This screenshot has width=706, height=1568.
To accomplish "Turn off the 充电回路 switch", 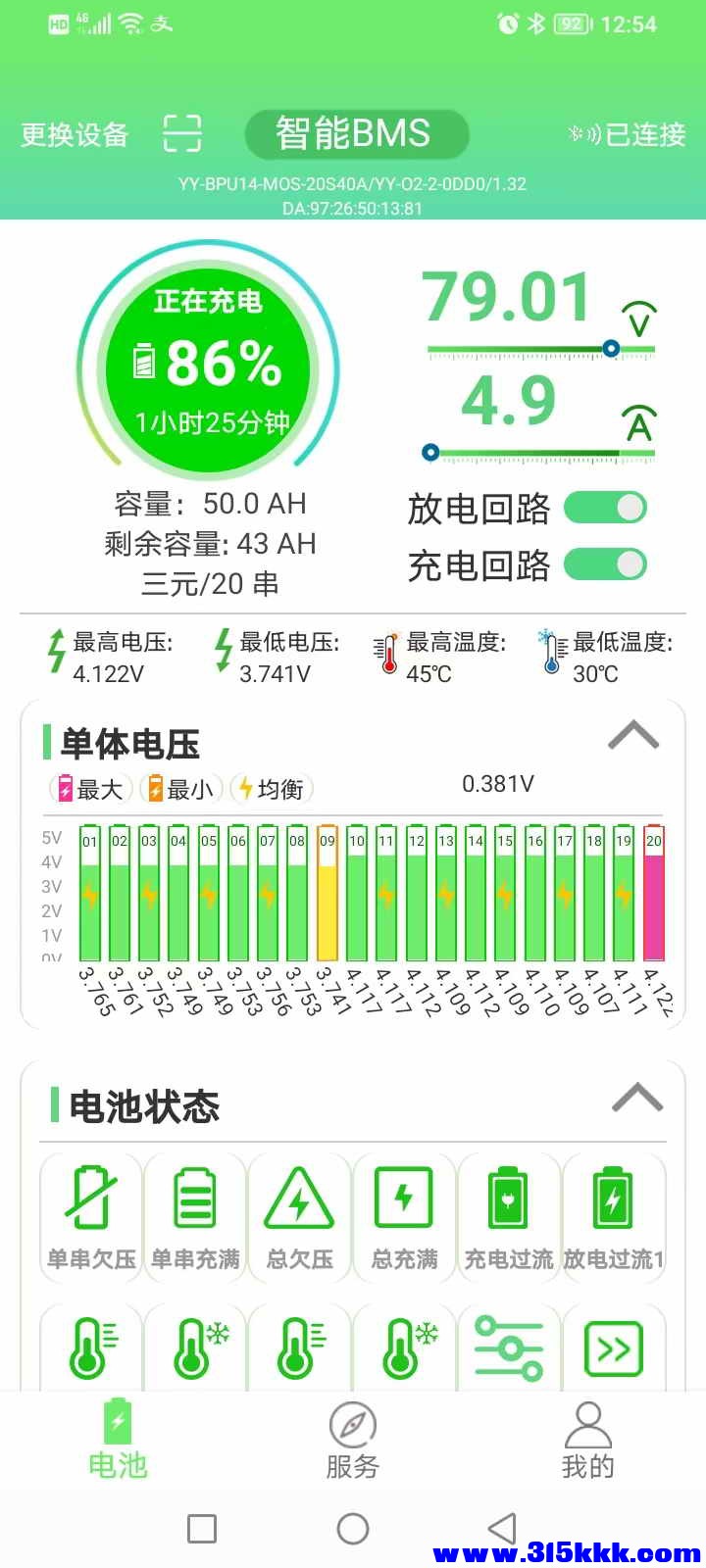I will coord(605,566).
